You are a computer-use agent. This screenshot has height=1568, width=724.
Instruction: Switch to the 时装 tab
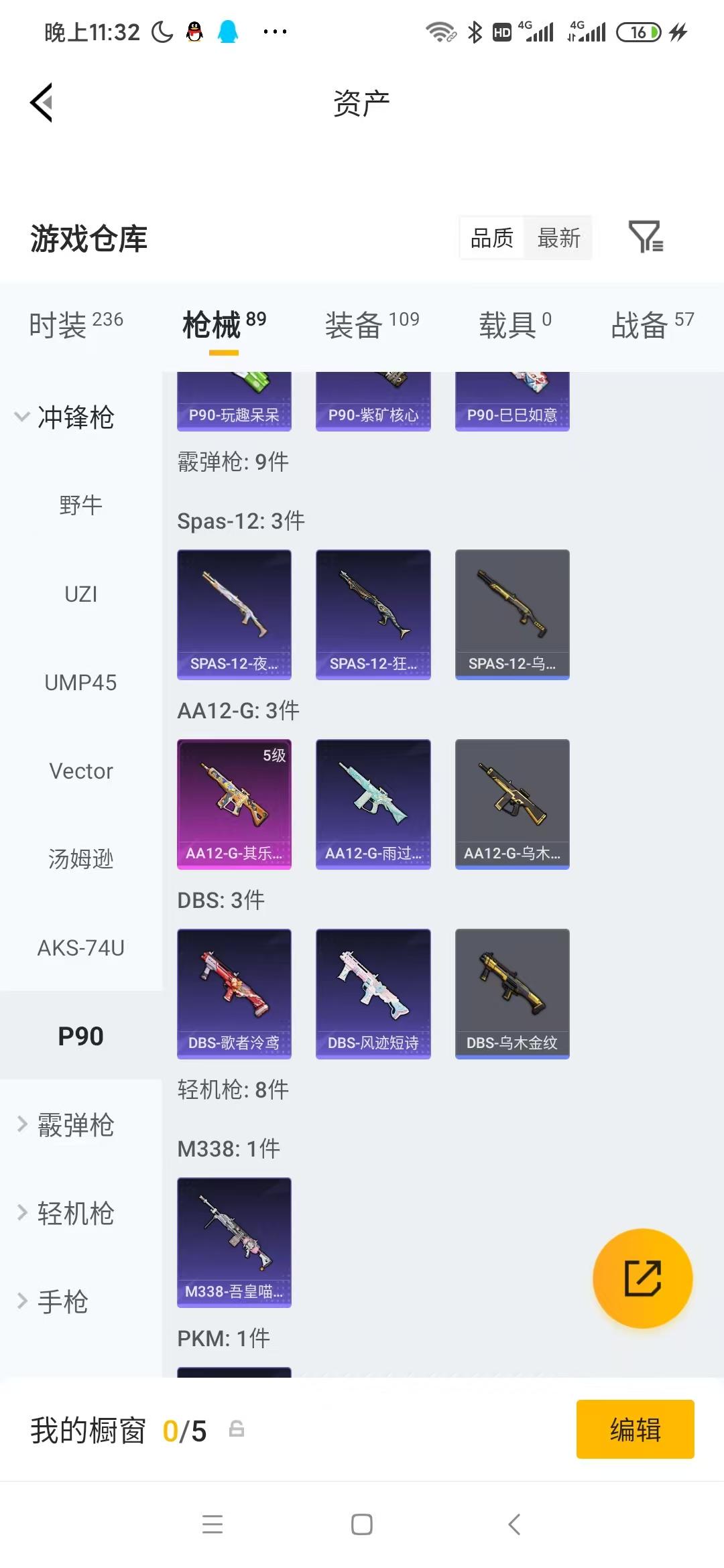tap(76, 324)
